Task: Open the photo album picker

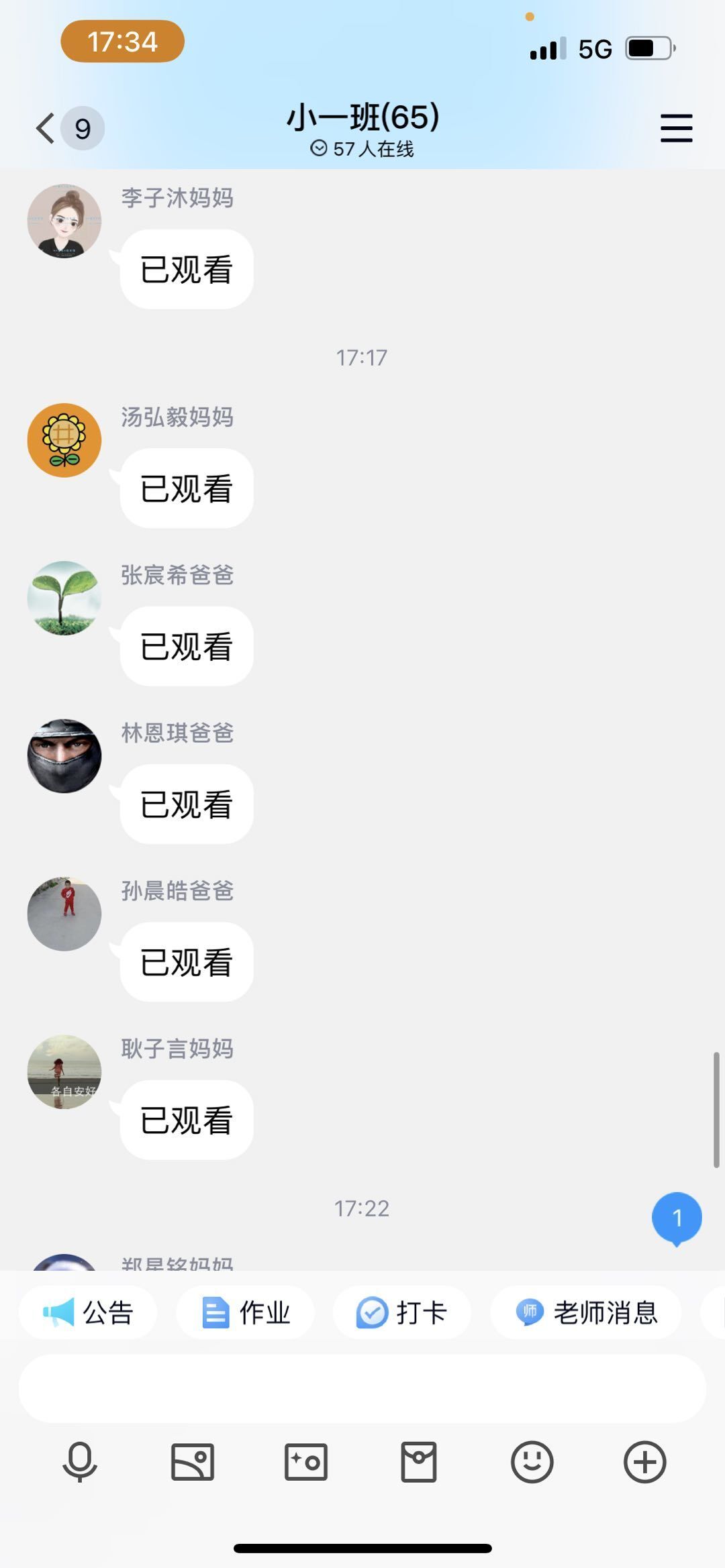Action: click(193, 1461)
